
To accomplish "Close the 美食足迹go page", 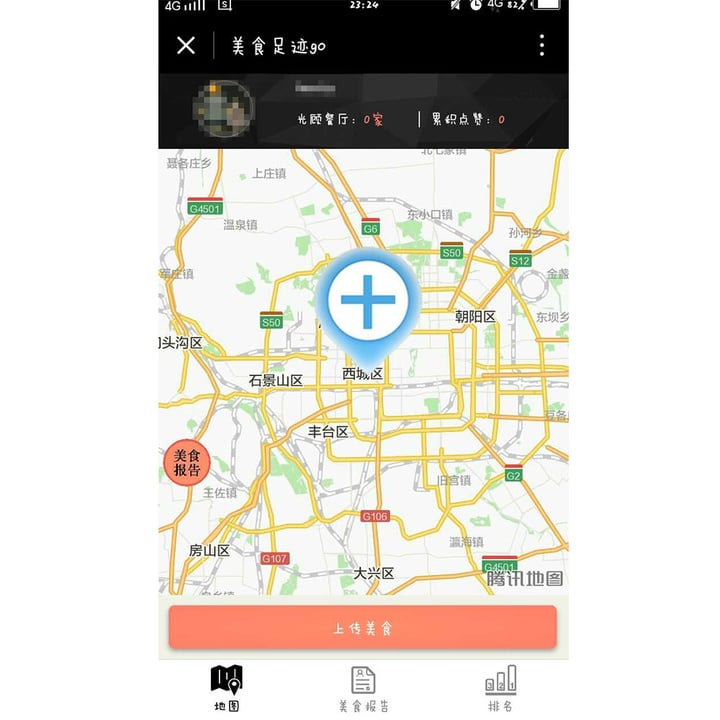I will coord(186,45).
